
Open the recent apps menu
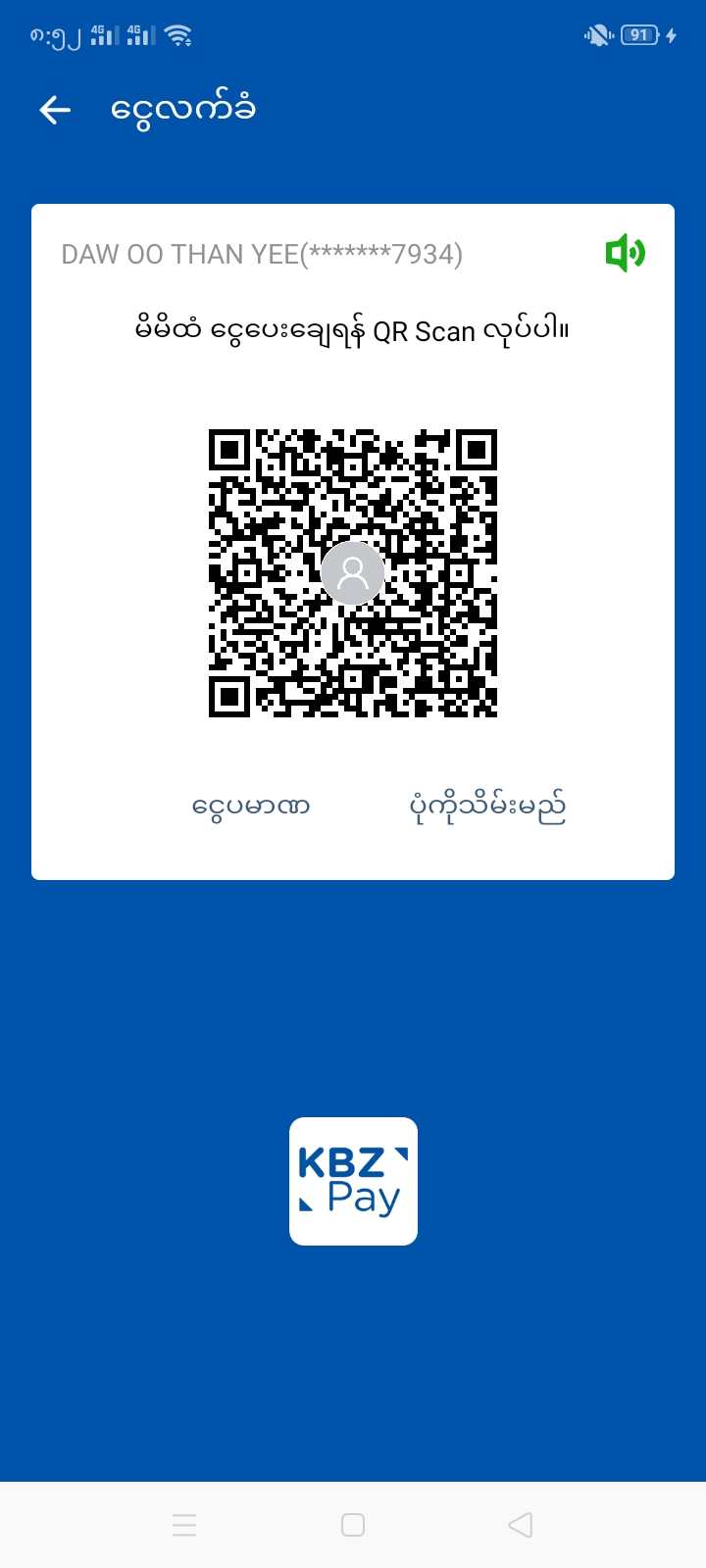point(184,1525)
